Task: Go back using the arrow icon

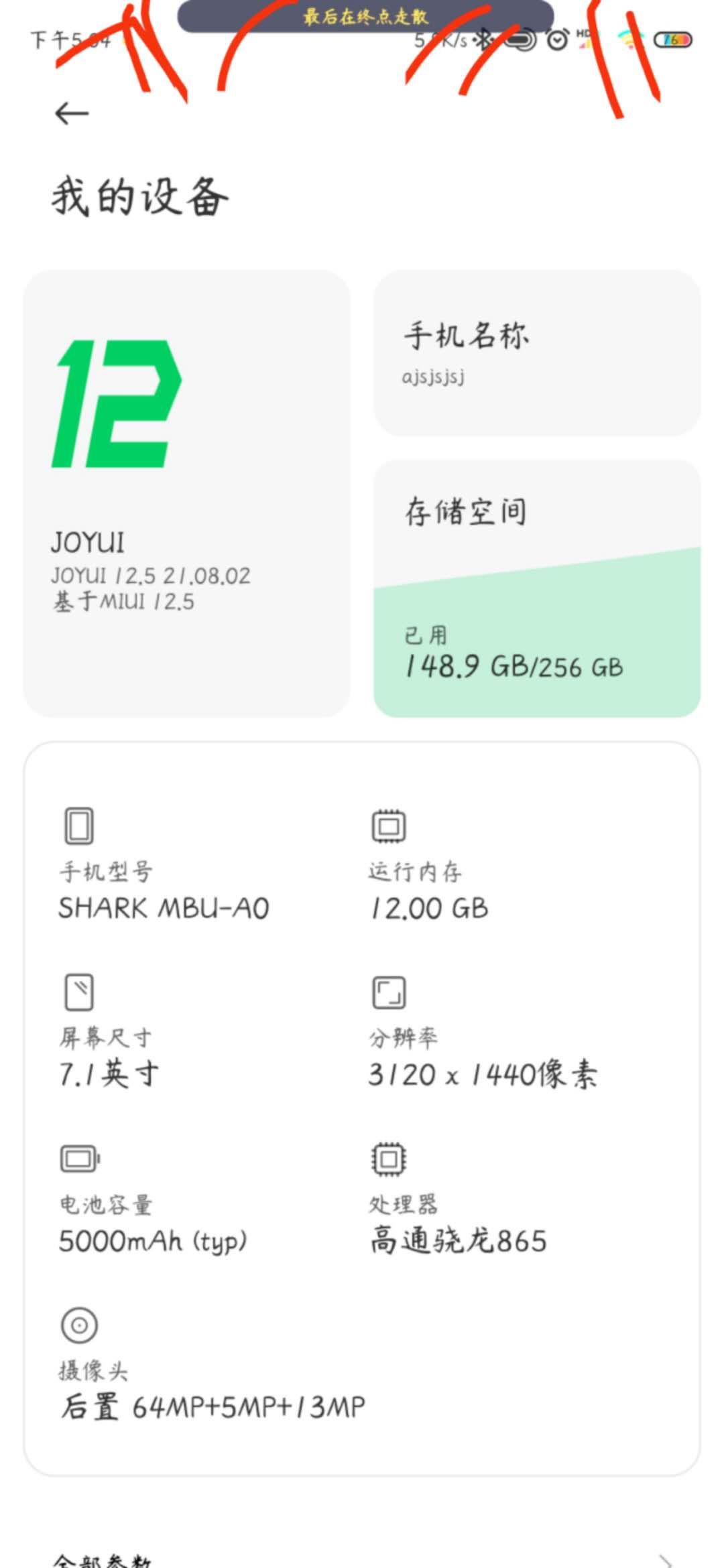Action: (72, 113)
